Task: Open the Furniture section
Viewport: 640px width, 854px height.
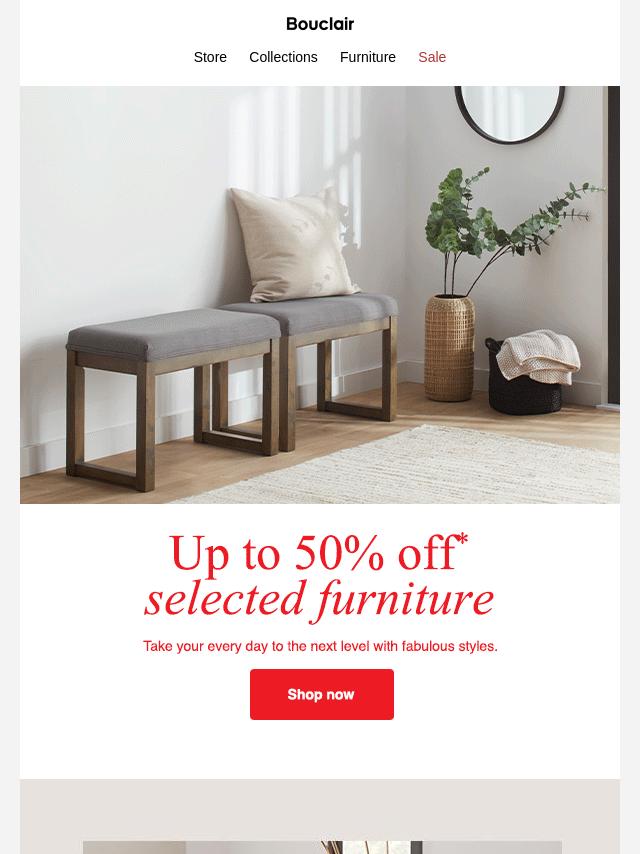Action: tap(367, 57)
